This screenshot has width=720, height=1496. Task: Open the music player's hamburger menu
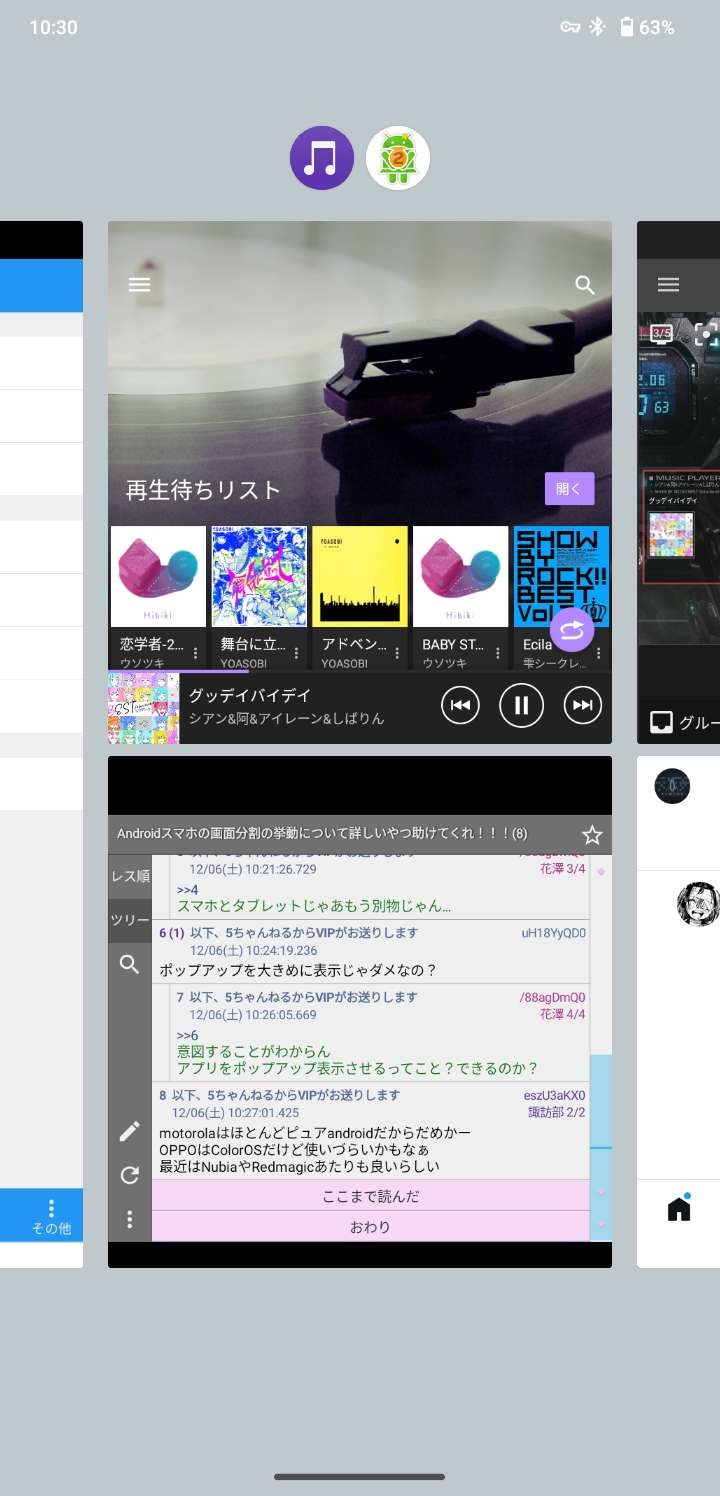point(139,284)
